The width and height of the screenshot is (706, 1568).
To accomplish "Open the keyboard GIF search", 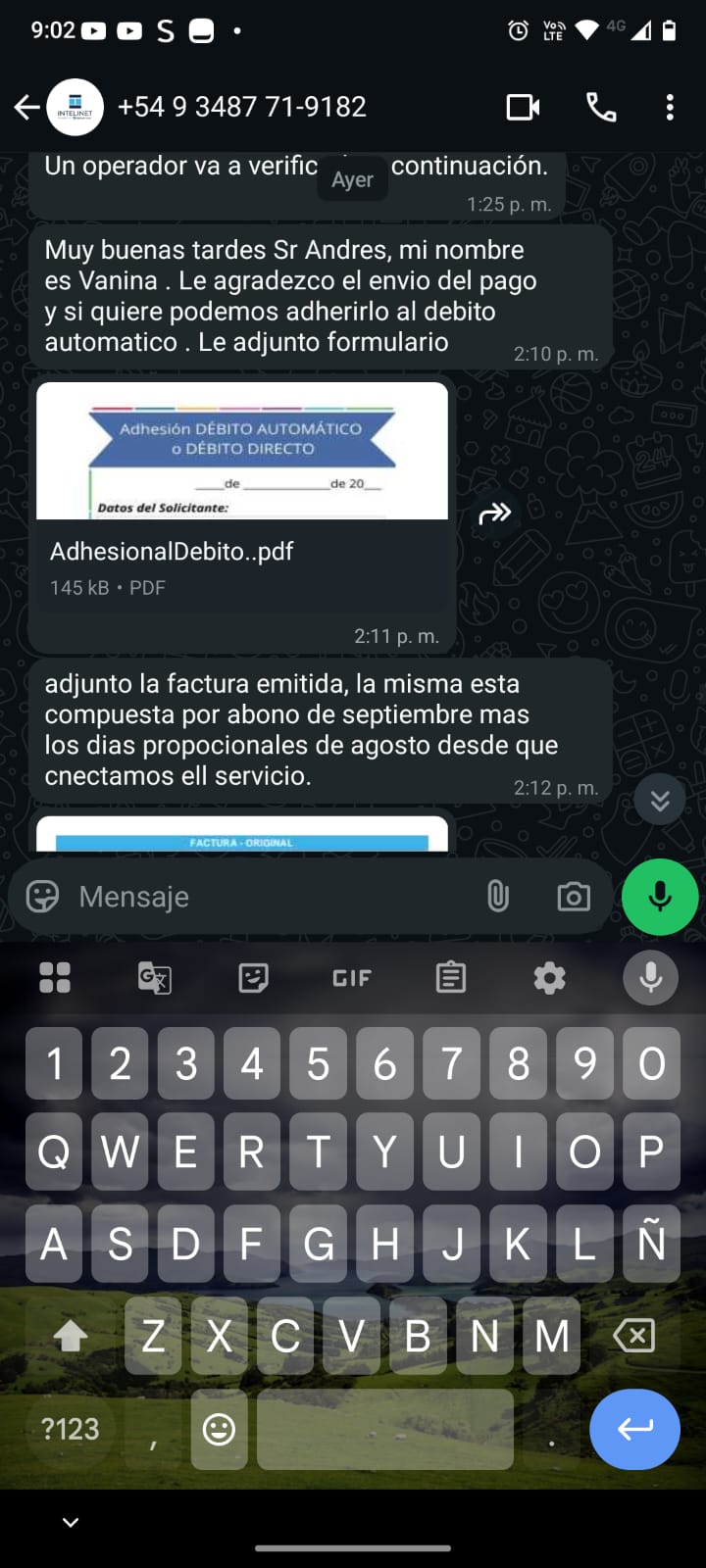I will [x=351, y=978].
